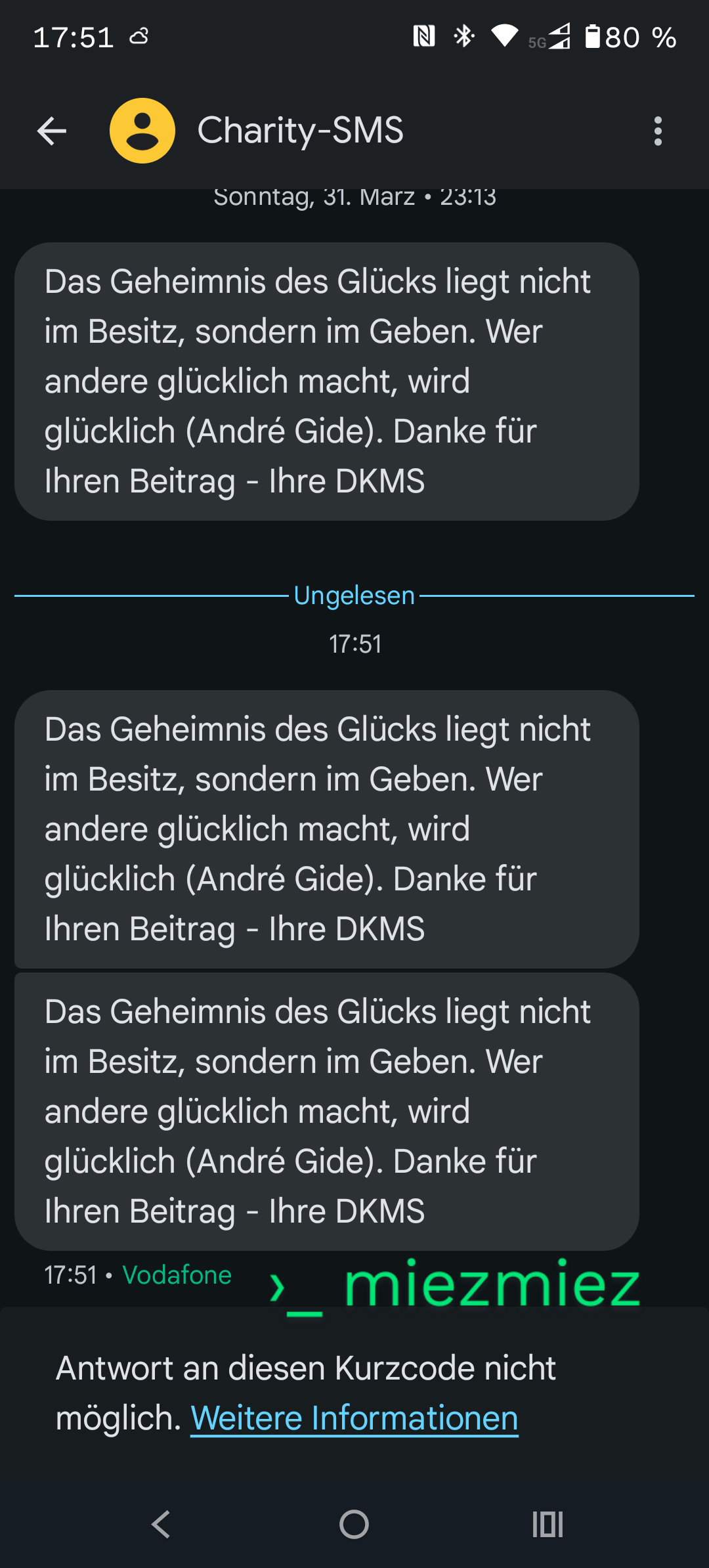Go back to the conversation list
The image size is (709, 1568).
click(x=52, y=131)
